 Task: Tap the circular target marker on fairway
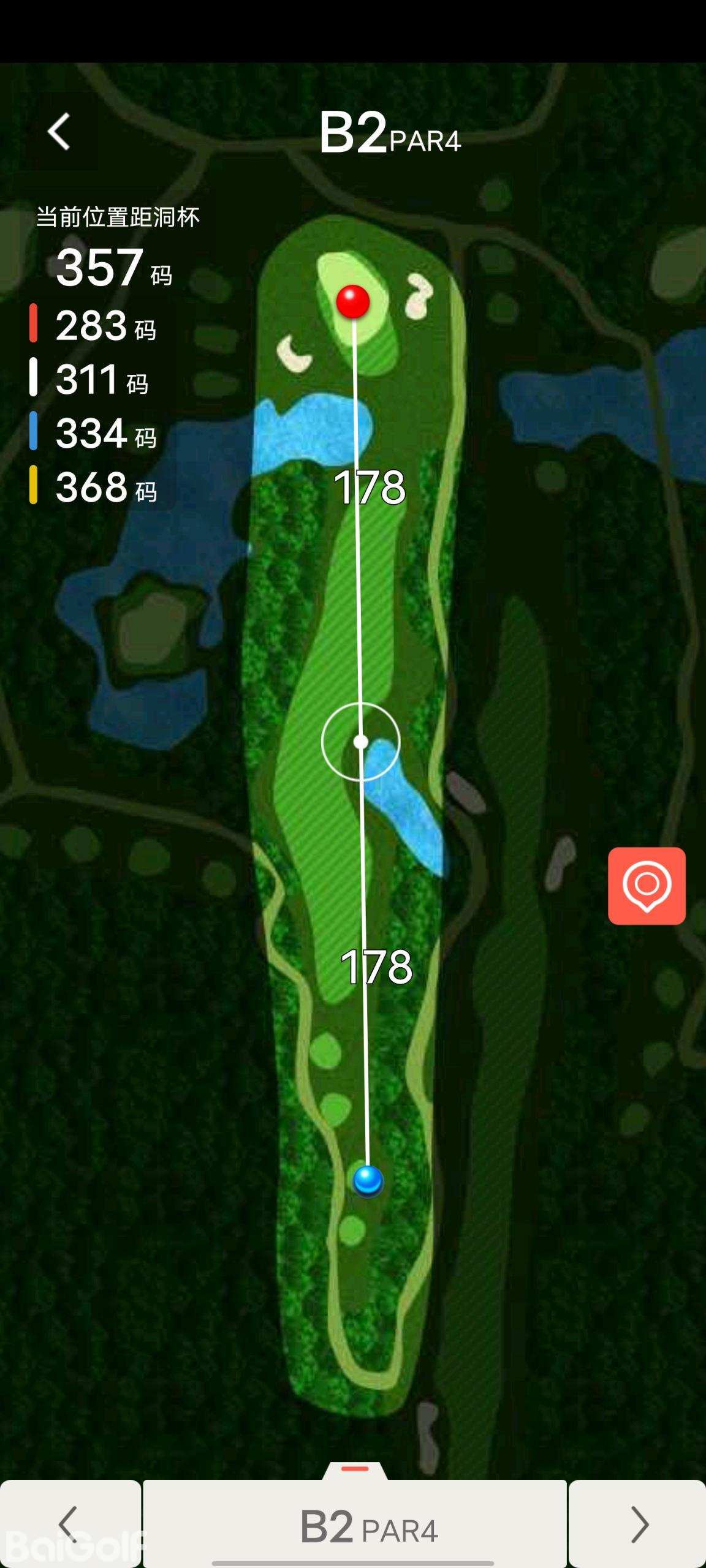click(x=361, y=742)
